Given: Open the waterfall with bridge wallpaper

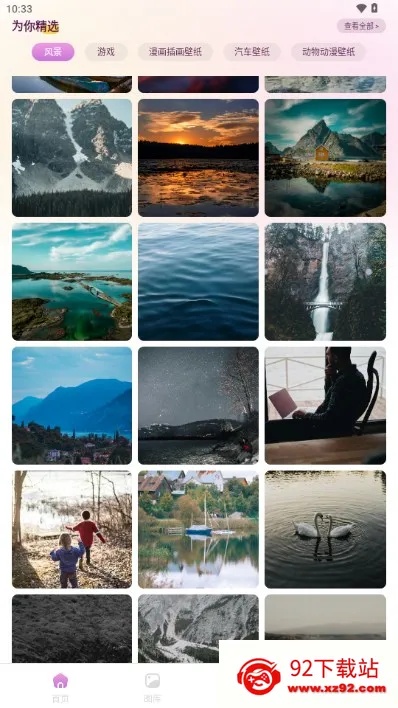Looking at the screenshot, I should 325,282.
